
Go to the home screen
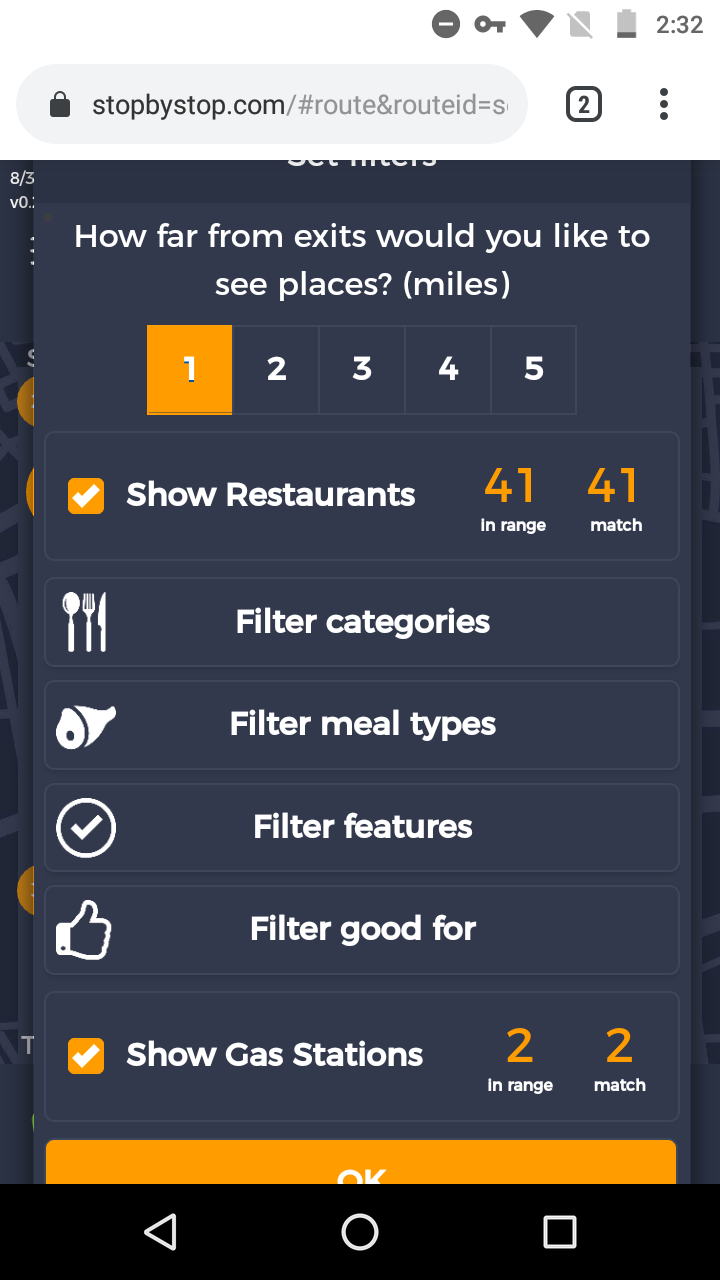pos(360,1232)
